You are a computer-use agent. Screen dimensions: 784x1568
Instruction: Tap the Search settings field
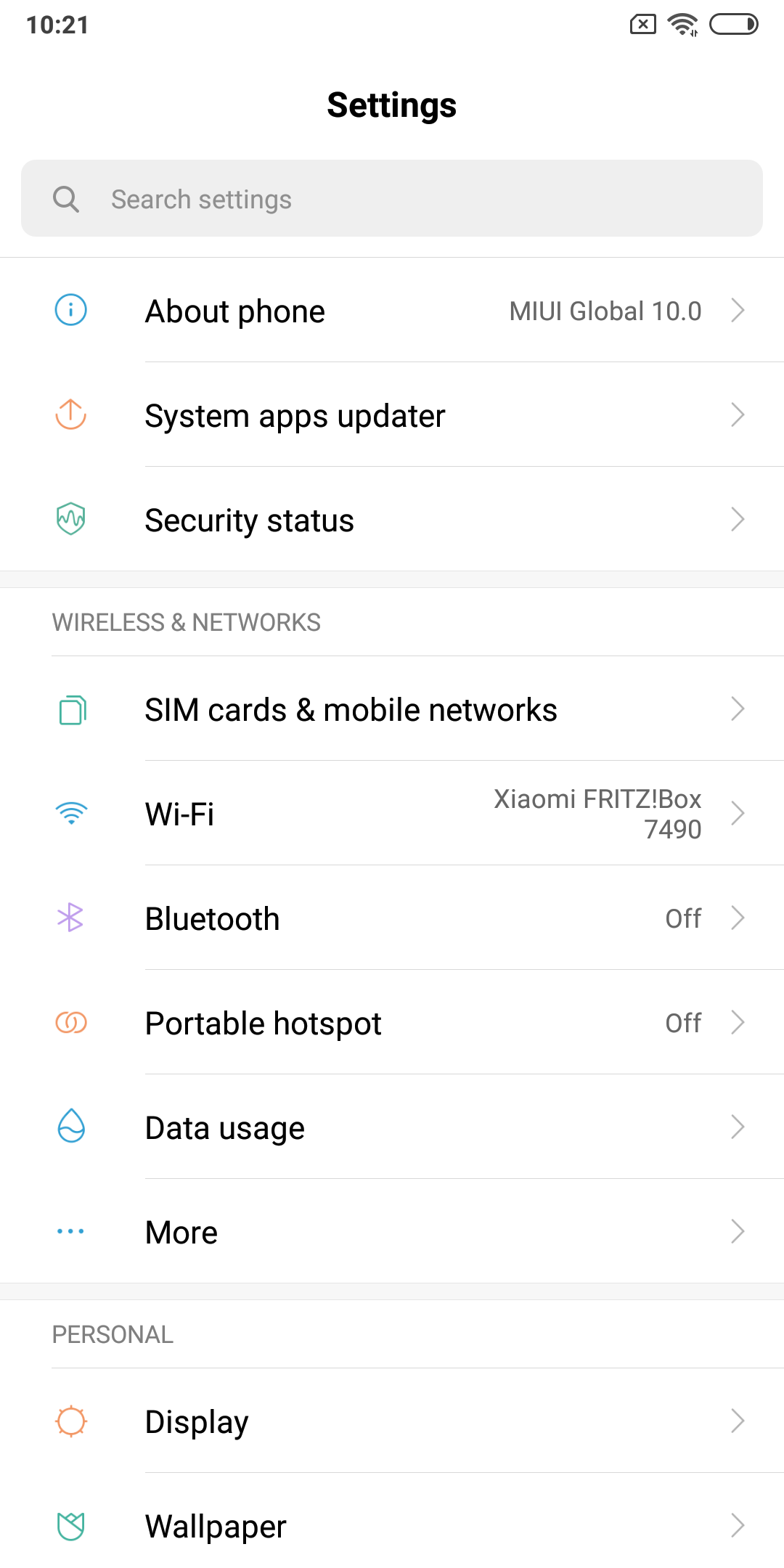coord(392,198)
